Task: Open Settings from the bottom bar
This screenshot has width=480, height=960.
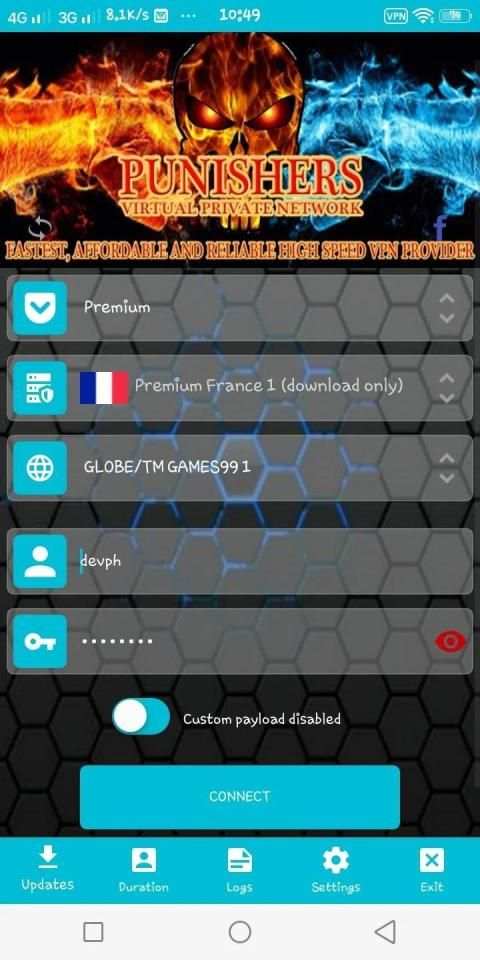Action: pos(336,870)
